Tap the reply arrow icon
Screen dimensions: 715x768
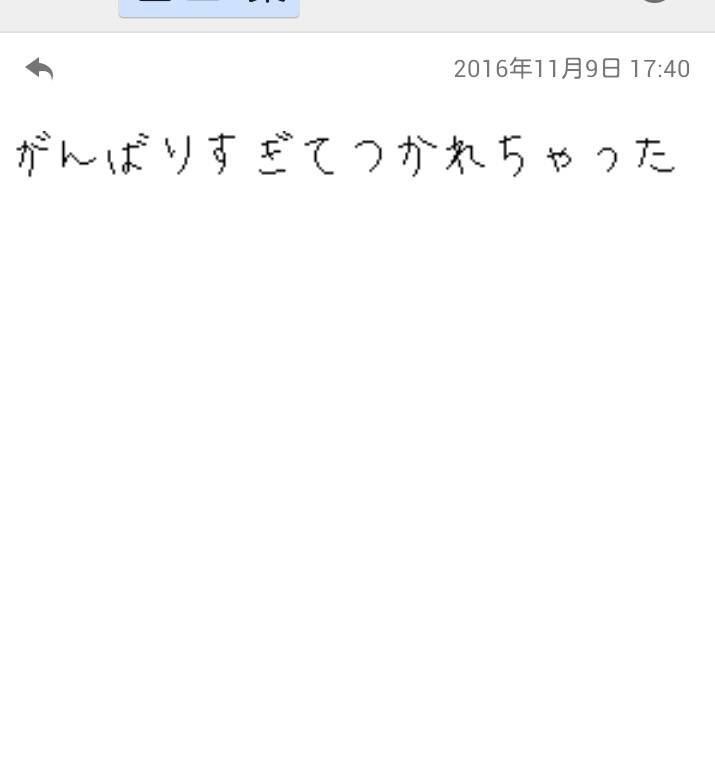[39, 68]
